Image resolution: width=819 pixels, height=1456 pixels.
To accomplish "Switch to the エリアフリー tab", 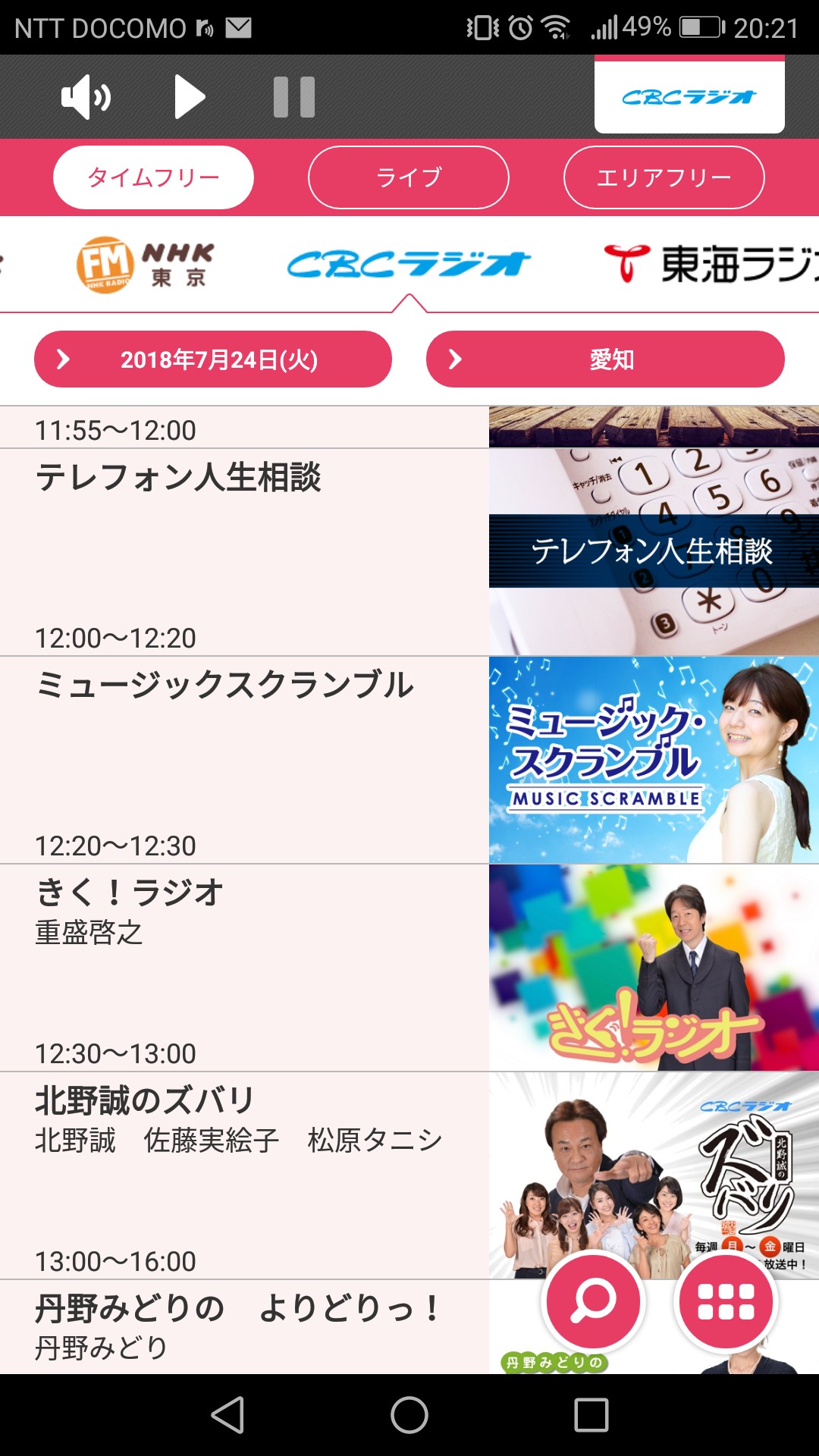I will [664, 177].
